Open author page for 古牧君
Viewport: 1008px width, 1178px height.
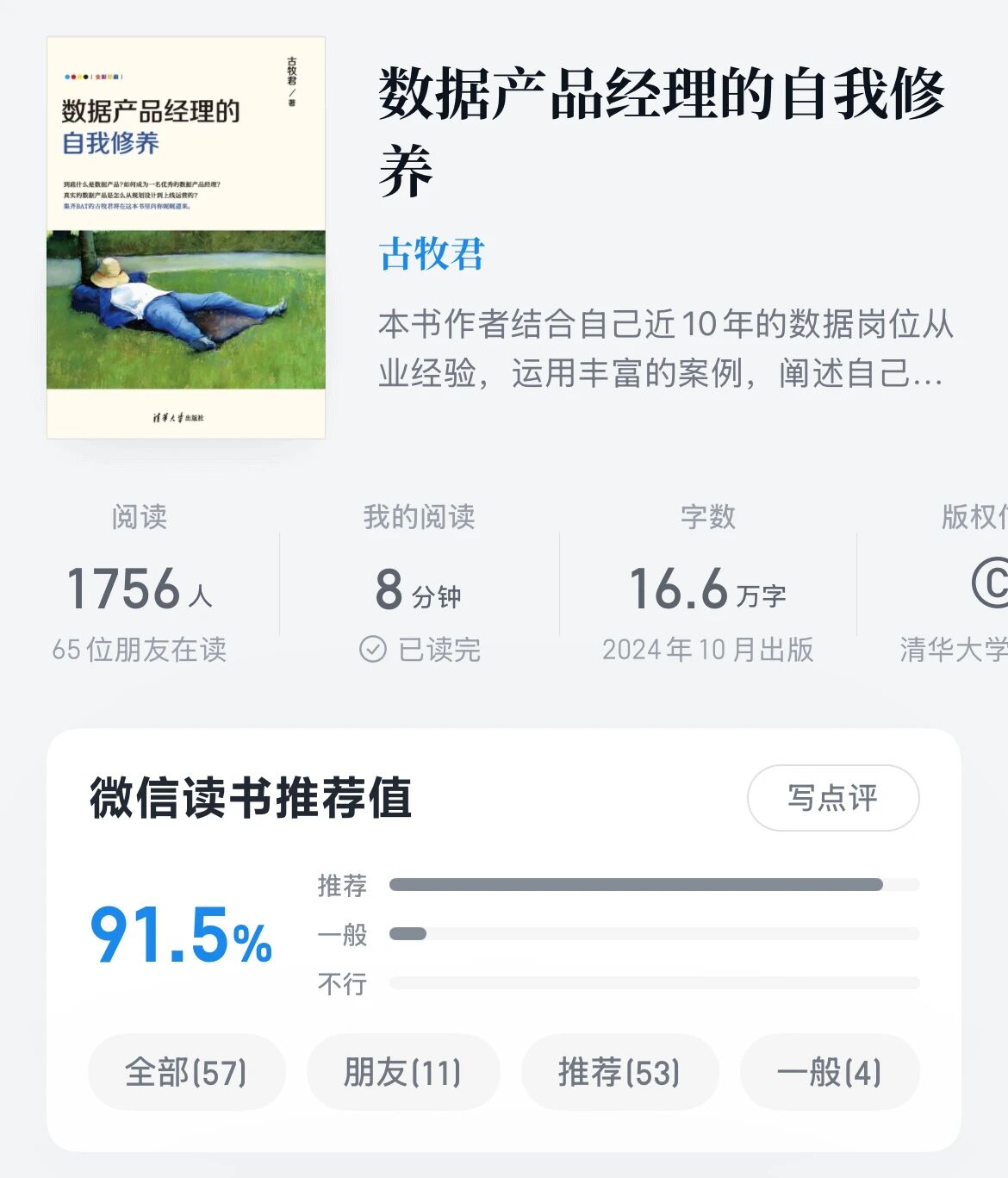click(x=431, y=255)
